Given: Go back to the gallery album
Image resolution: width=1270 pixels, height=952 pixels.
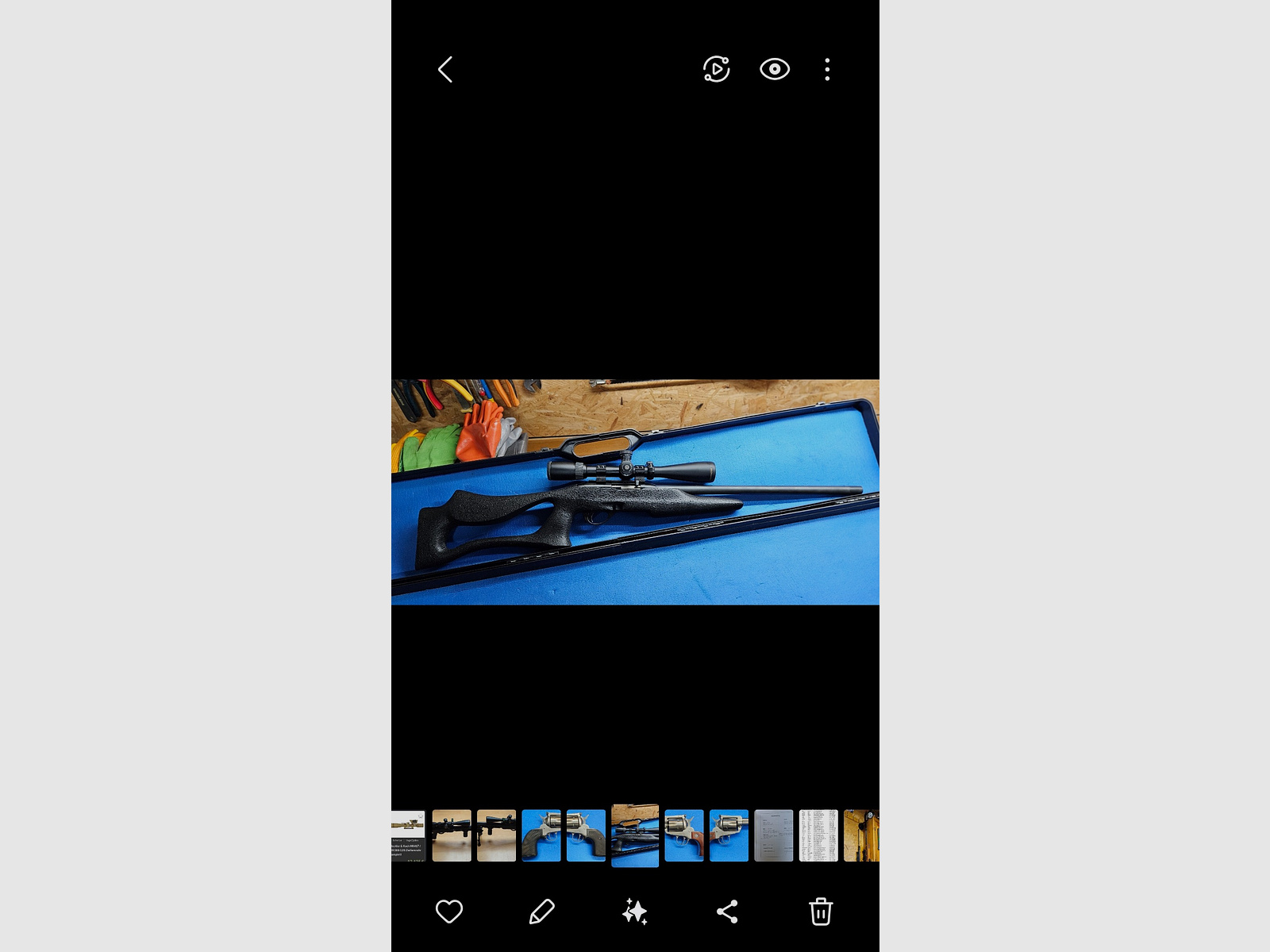Looking at the screenshot, I should pos(445,70).
